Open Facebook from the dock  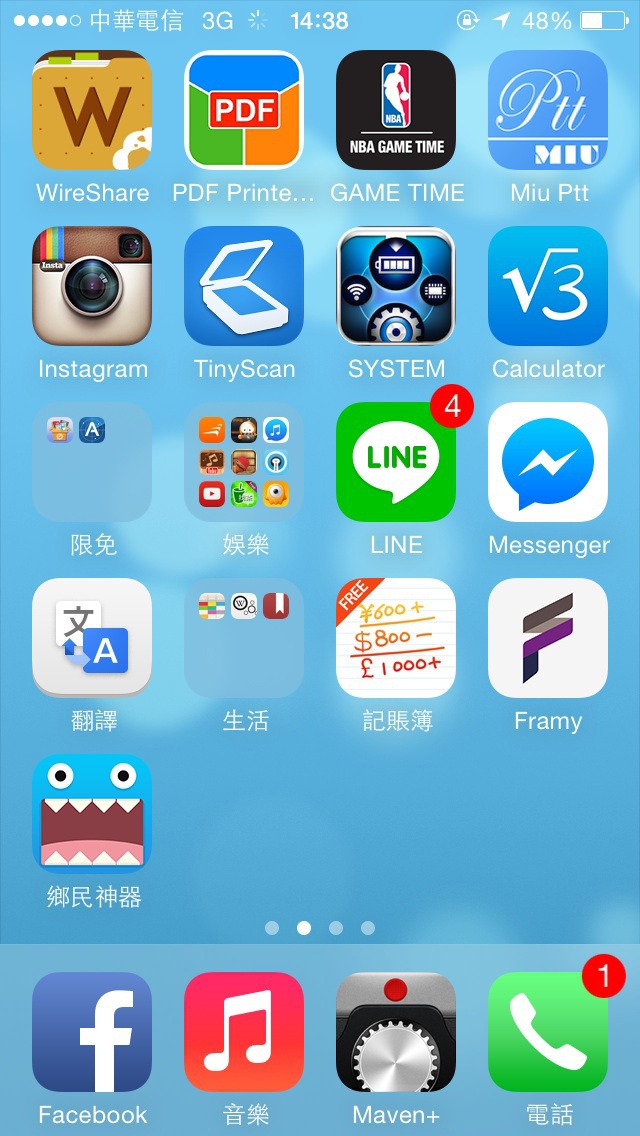[x=92, y=1032]
